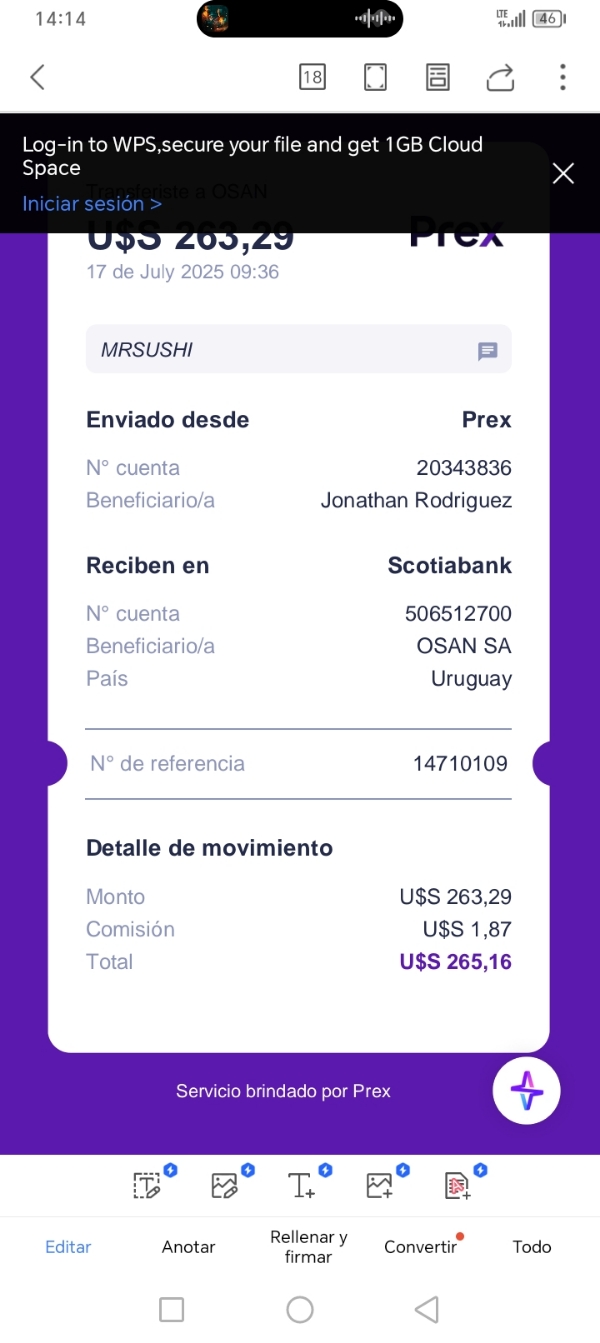Choose the add text tool
This screenshot has height=1343, width=600.
(302, 1185)
